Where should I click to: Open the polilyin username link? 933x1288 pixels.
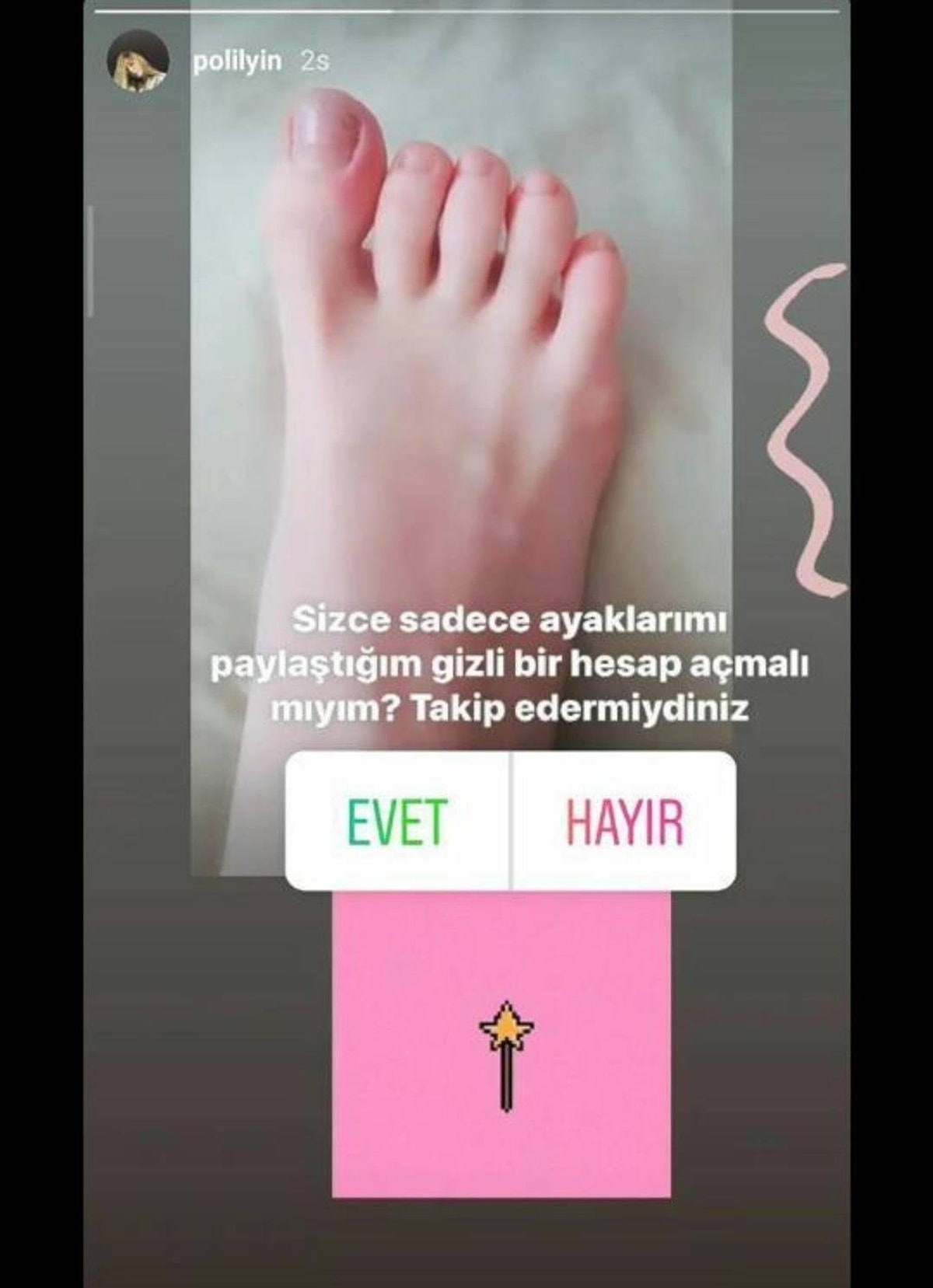point(237,61)
